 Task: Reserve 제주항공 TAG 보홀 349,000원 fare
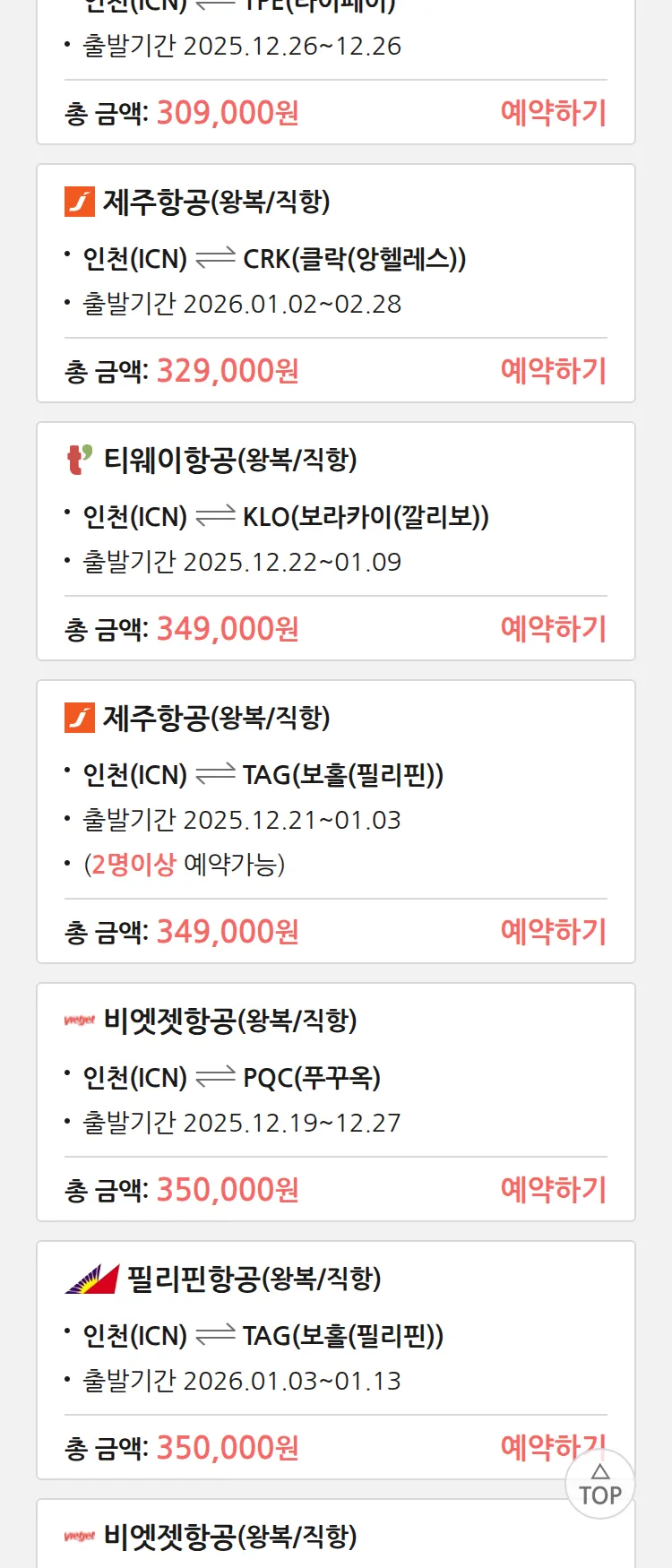pos(553,932)
